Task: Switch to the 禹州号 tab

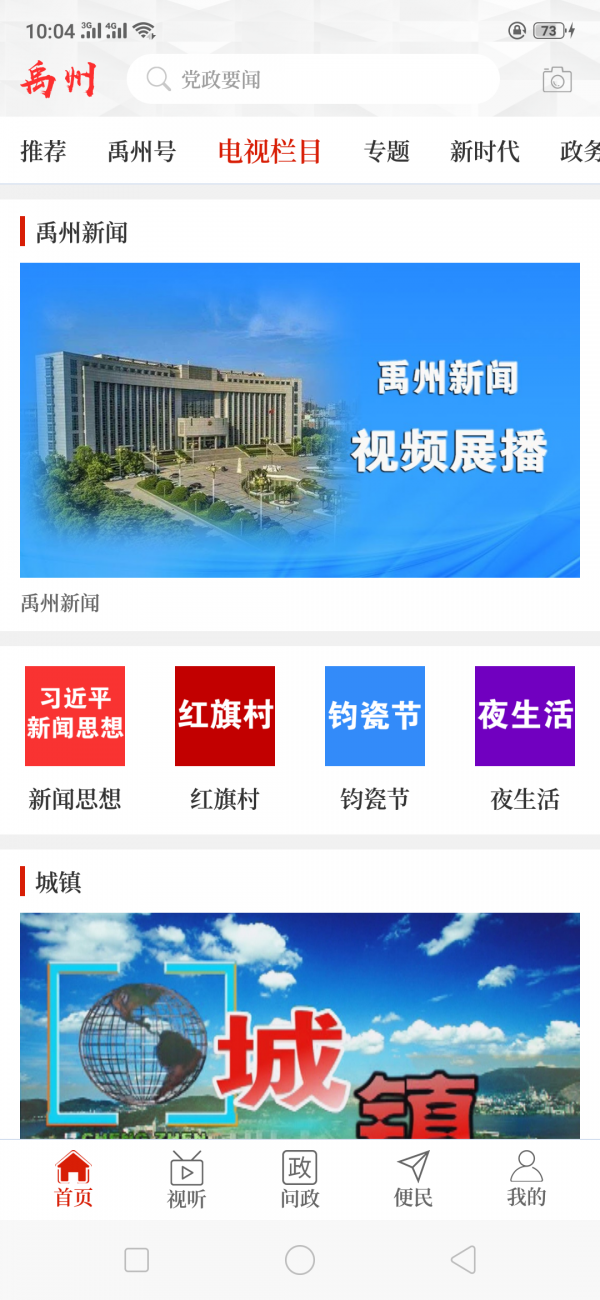Action: [141, 152]
